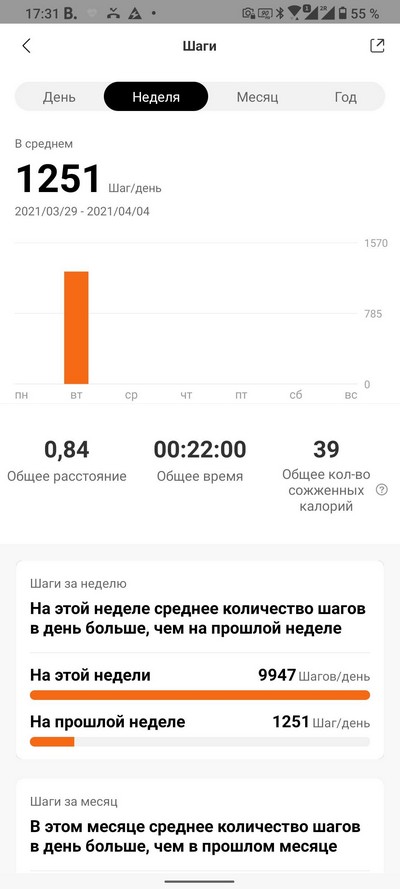Switch to the Месяц view

pyautogui.click(x=257, y=97)
